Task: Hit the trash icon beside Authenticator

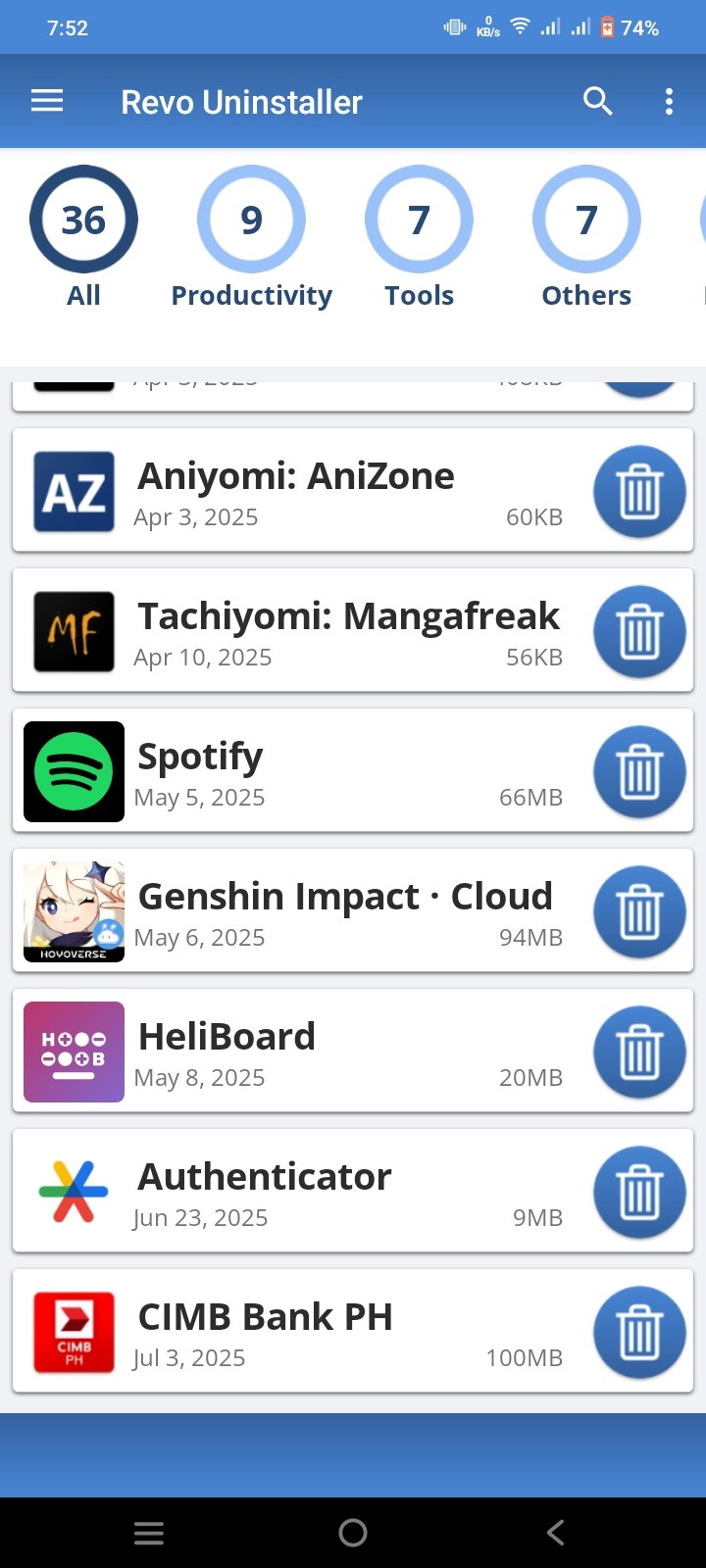Action: [639, 1193]
